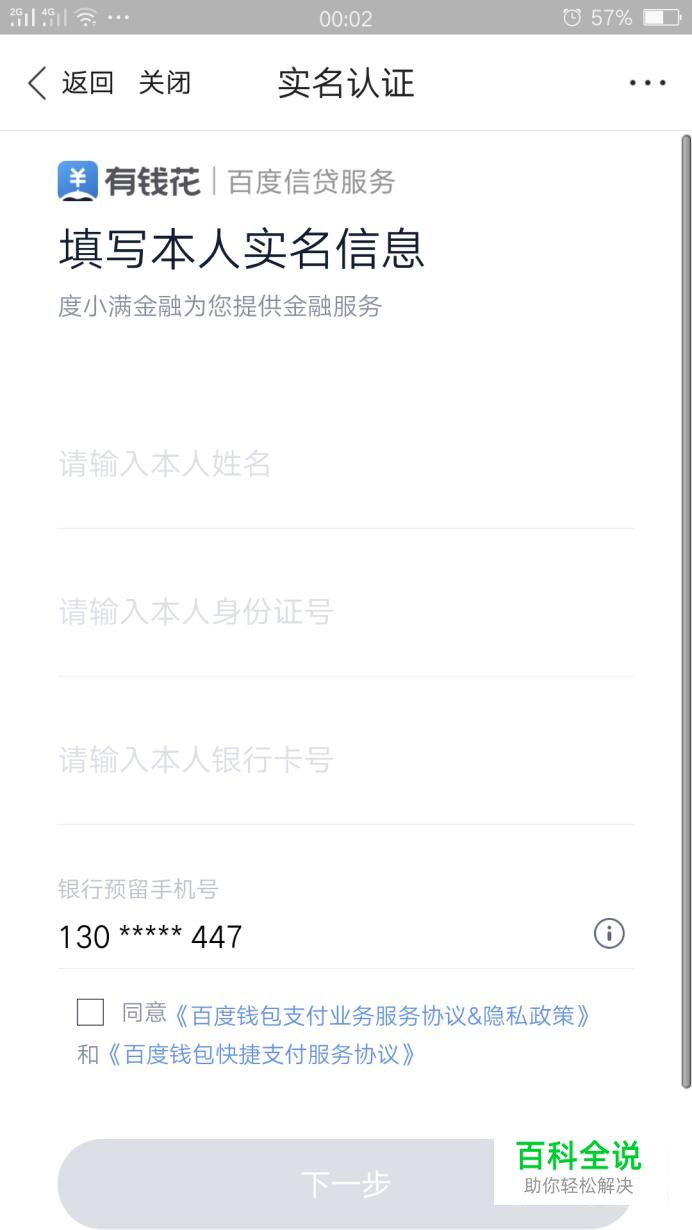Tap the 下一步 button

coord(346,1184)
